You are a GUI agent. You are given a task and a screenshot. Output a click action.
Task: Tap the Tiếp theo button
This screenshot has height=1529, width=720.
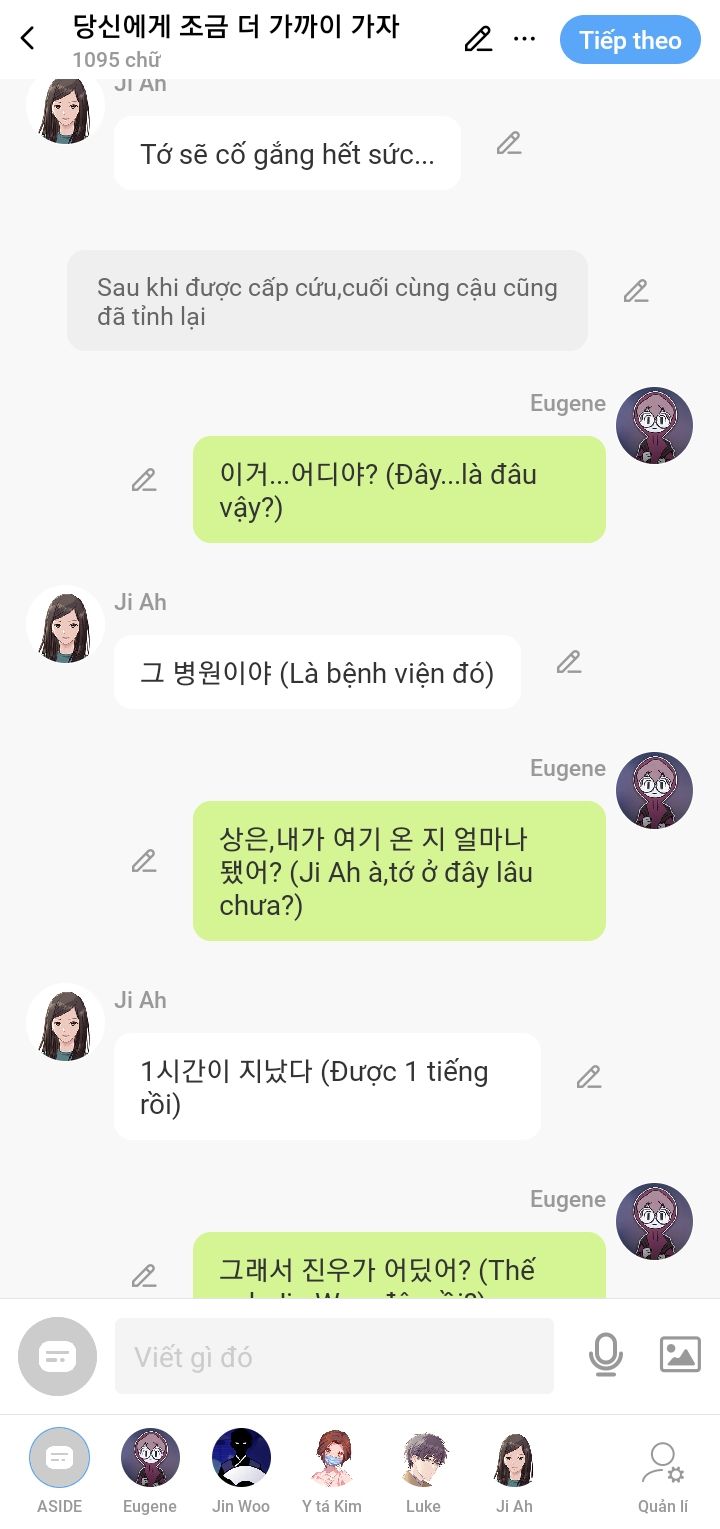coord(630,40)
